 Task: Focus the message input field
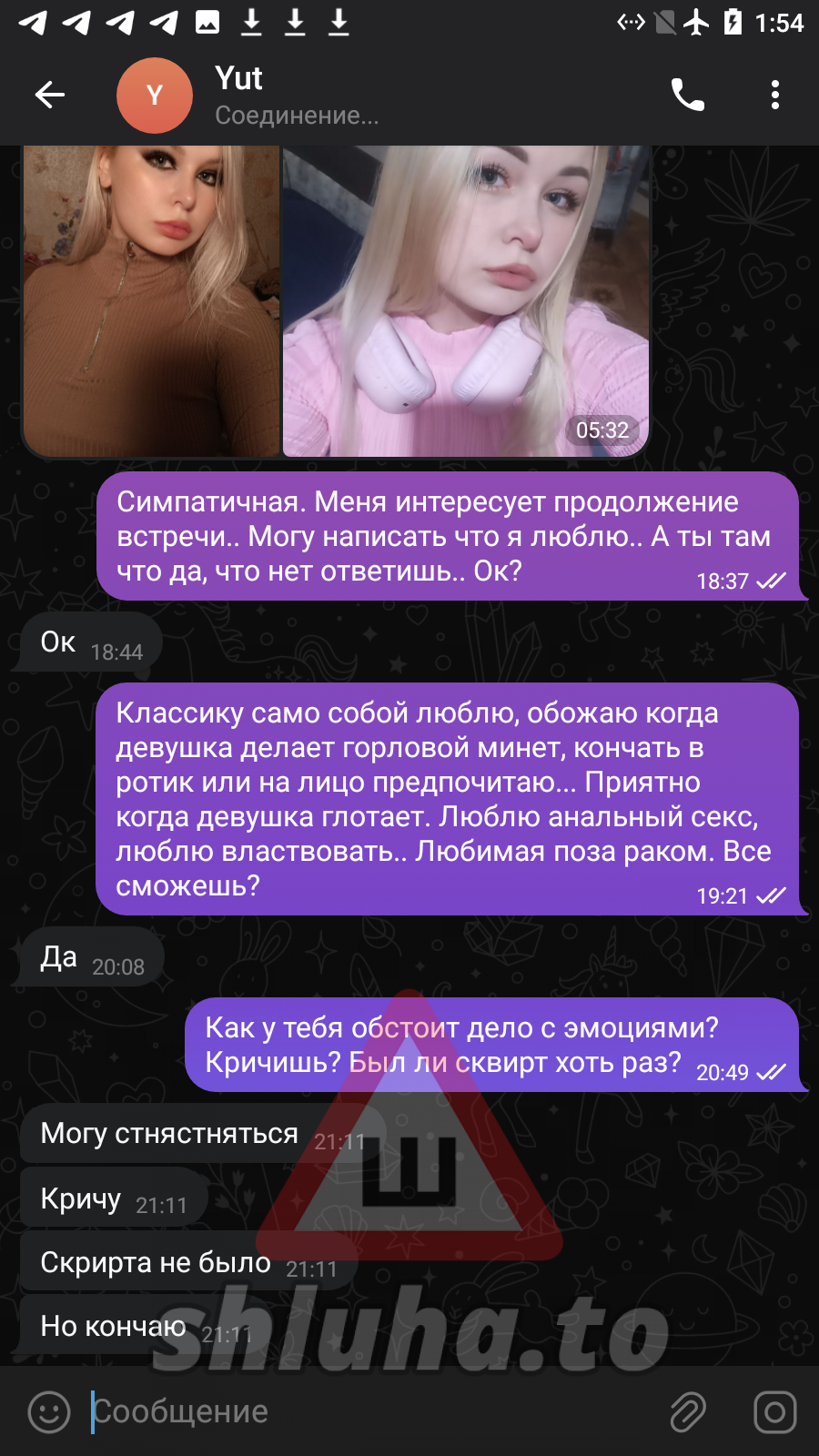point(373,1412)
